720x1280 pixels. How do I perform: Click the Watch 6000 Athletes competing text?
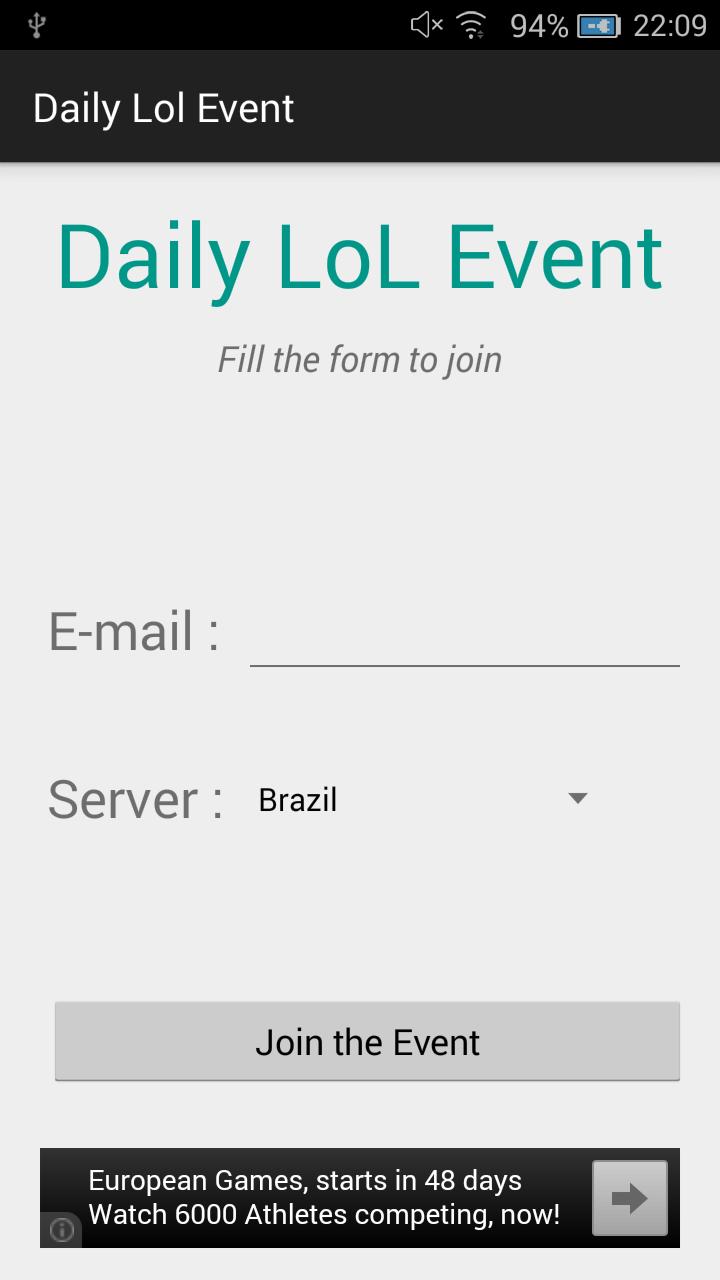[323, 1215]
